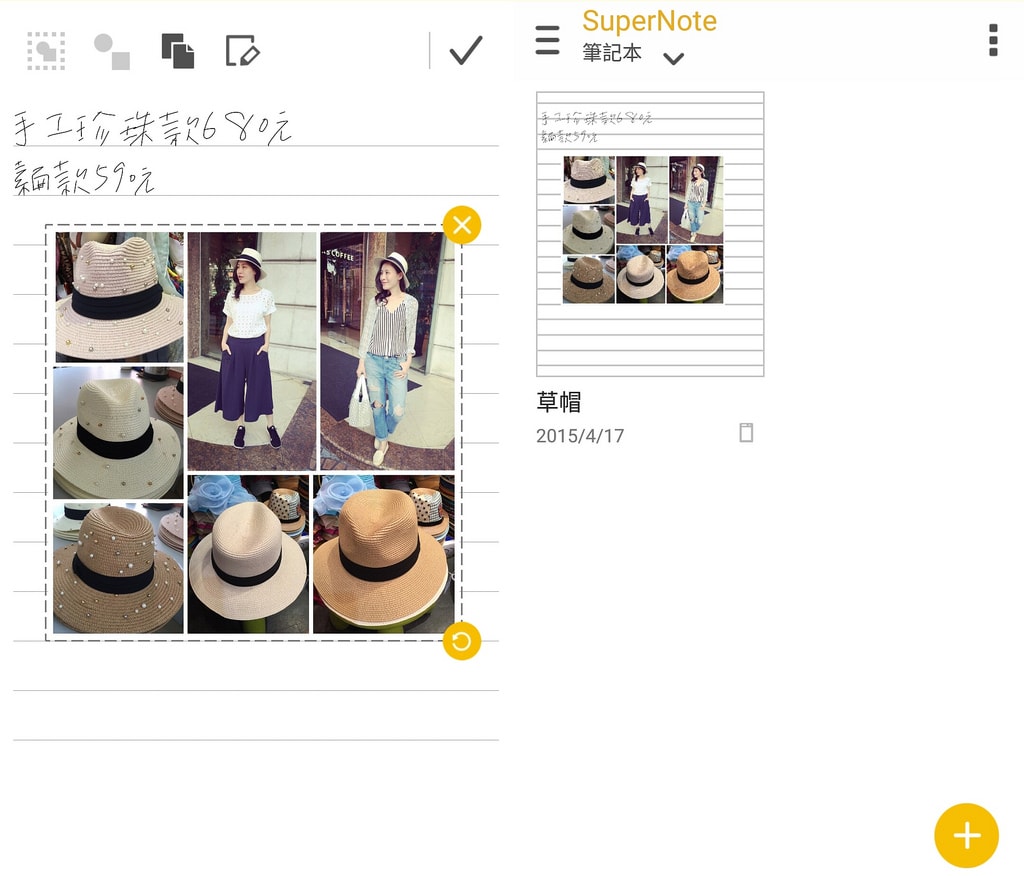Image resolution: width=1024 pixels, height=876 pixels.
Task: Tap the edit pencil icon
Action: point(242,51)
